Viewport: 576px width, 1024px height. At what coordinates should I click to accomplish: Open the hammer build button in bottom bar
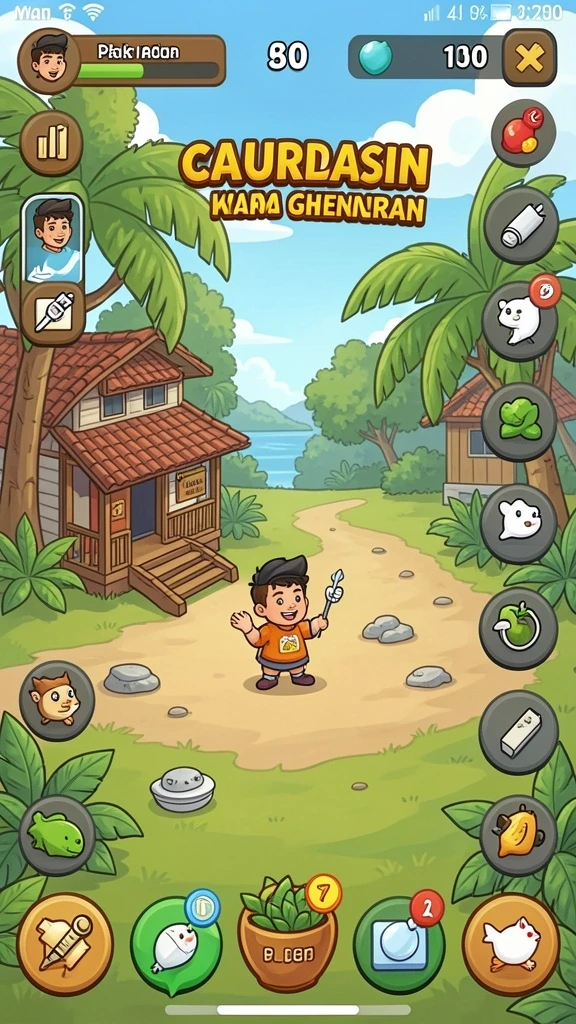65,943
